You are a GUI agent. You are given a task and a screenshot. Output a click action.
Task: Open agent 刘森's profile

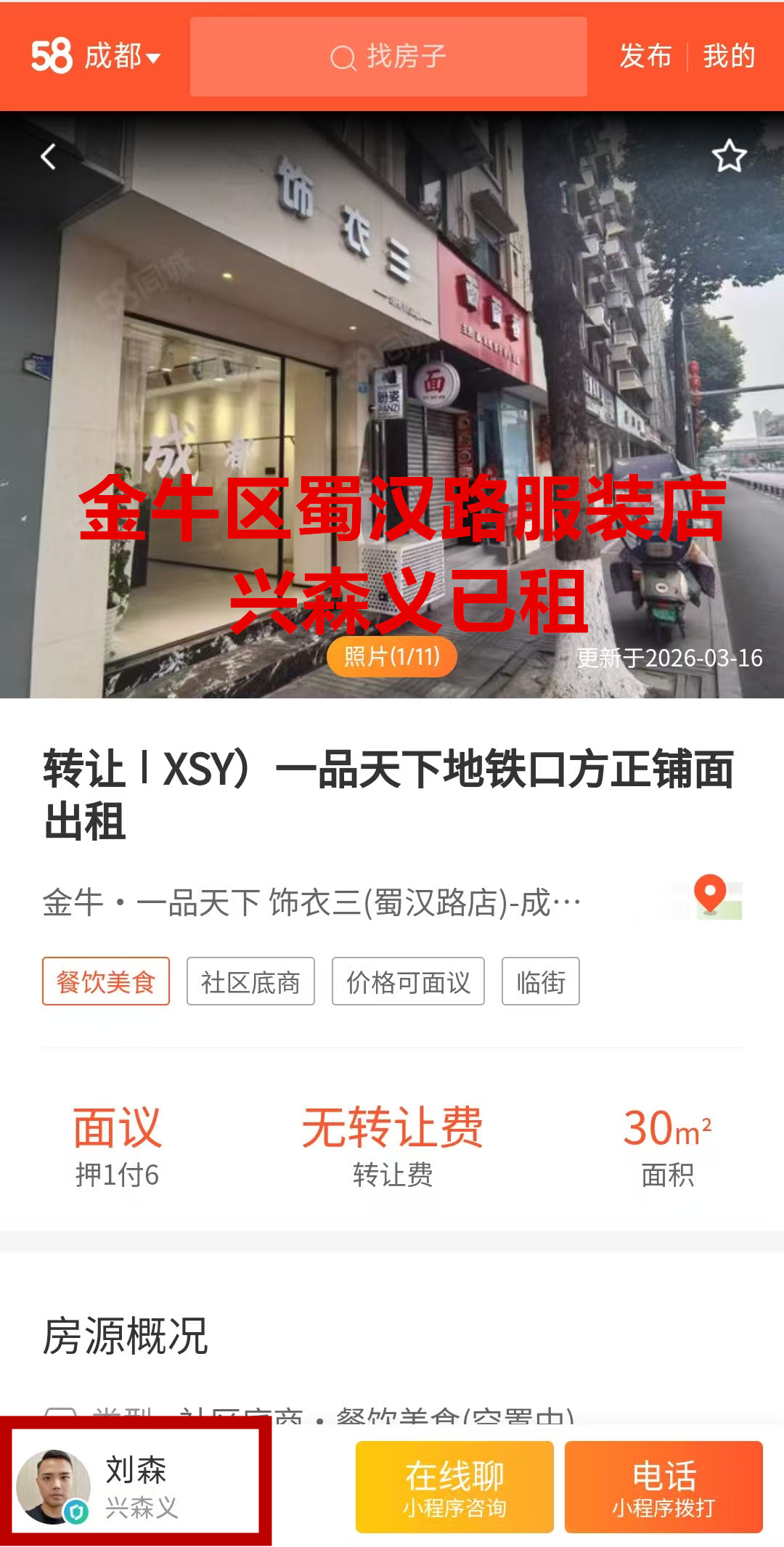click(x=136, y=1486)
